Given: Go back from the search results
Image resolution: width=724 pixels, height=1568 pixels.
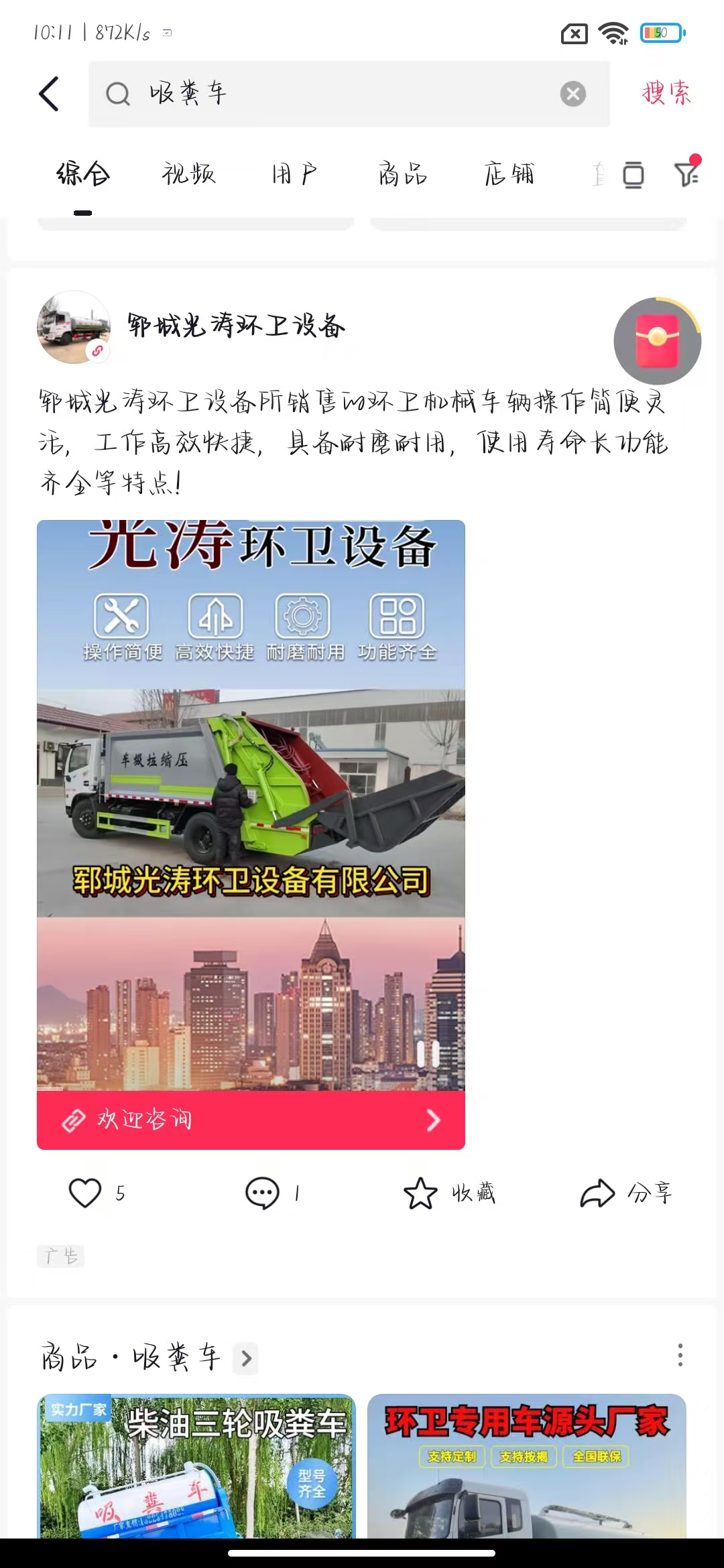Looking at the screenshot, I should coord(50,93).
